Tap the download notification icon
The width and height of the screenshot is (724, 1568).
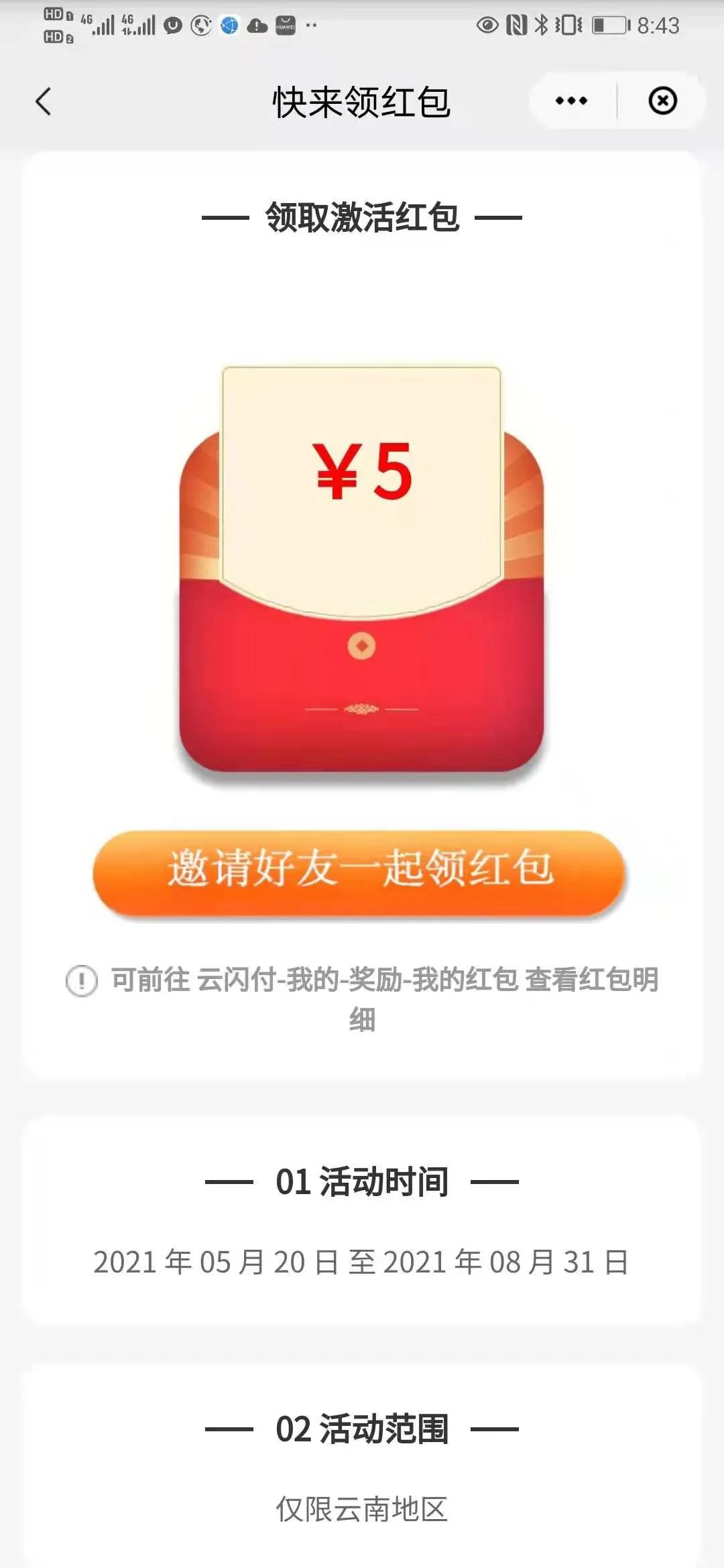click(x=257, y=27)
